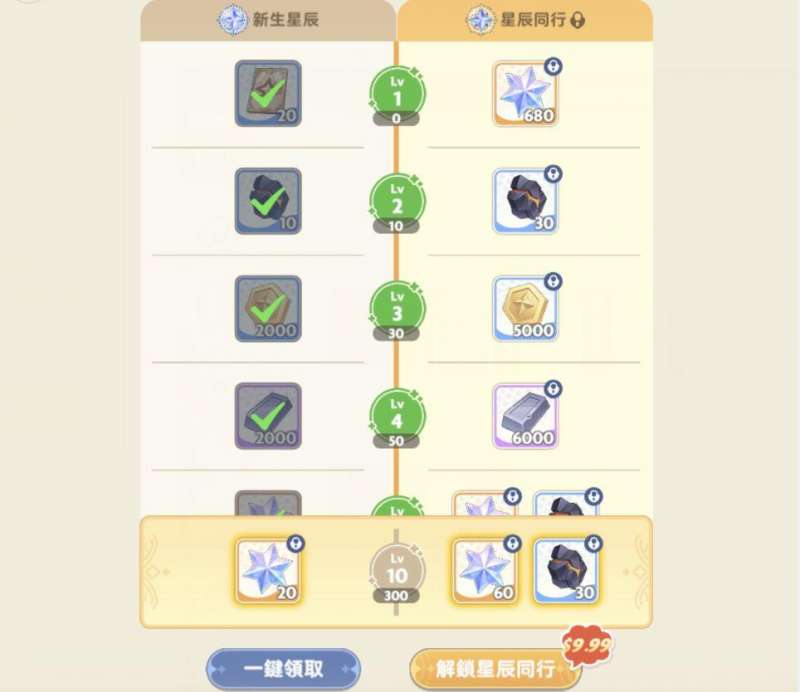Screen dimensions: 800x692
Task: View the claimed 20 reward at Lv 1
Action: [268, 93]
